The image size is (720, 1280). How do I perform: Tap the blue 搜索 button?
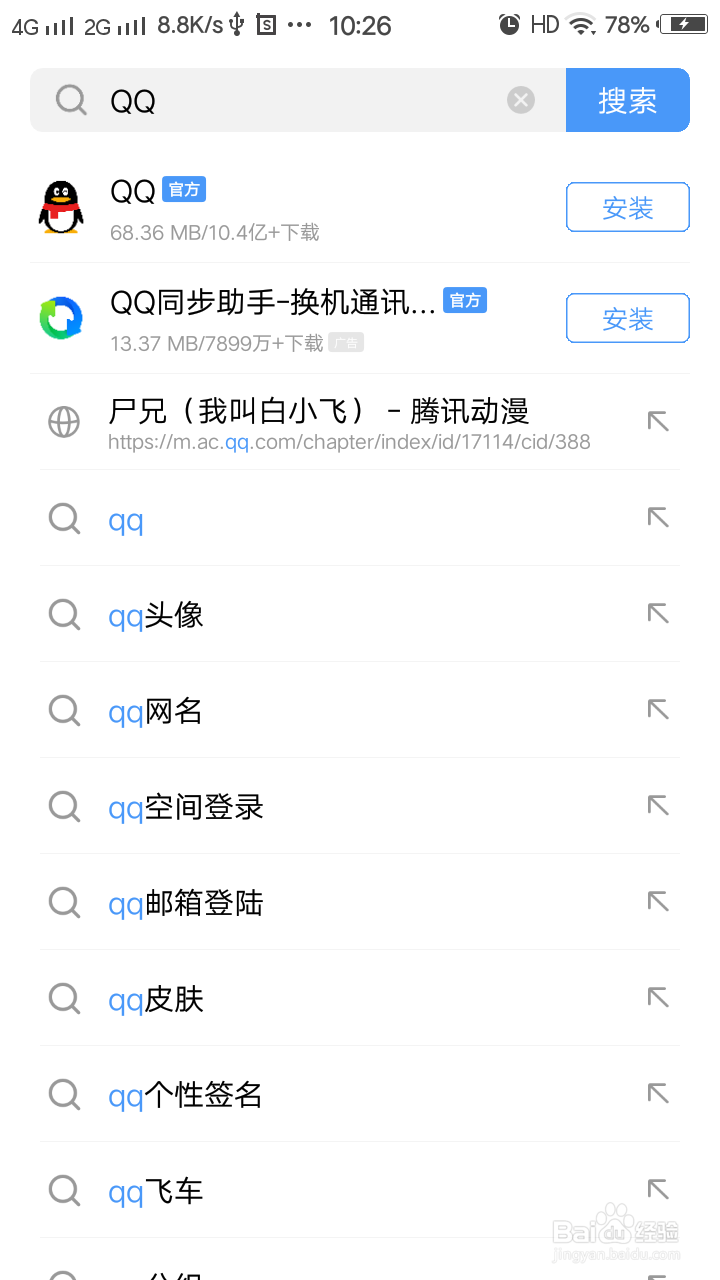627,100
